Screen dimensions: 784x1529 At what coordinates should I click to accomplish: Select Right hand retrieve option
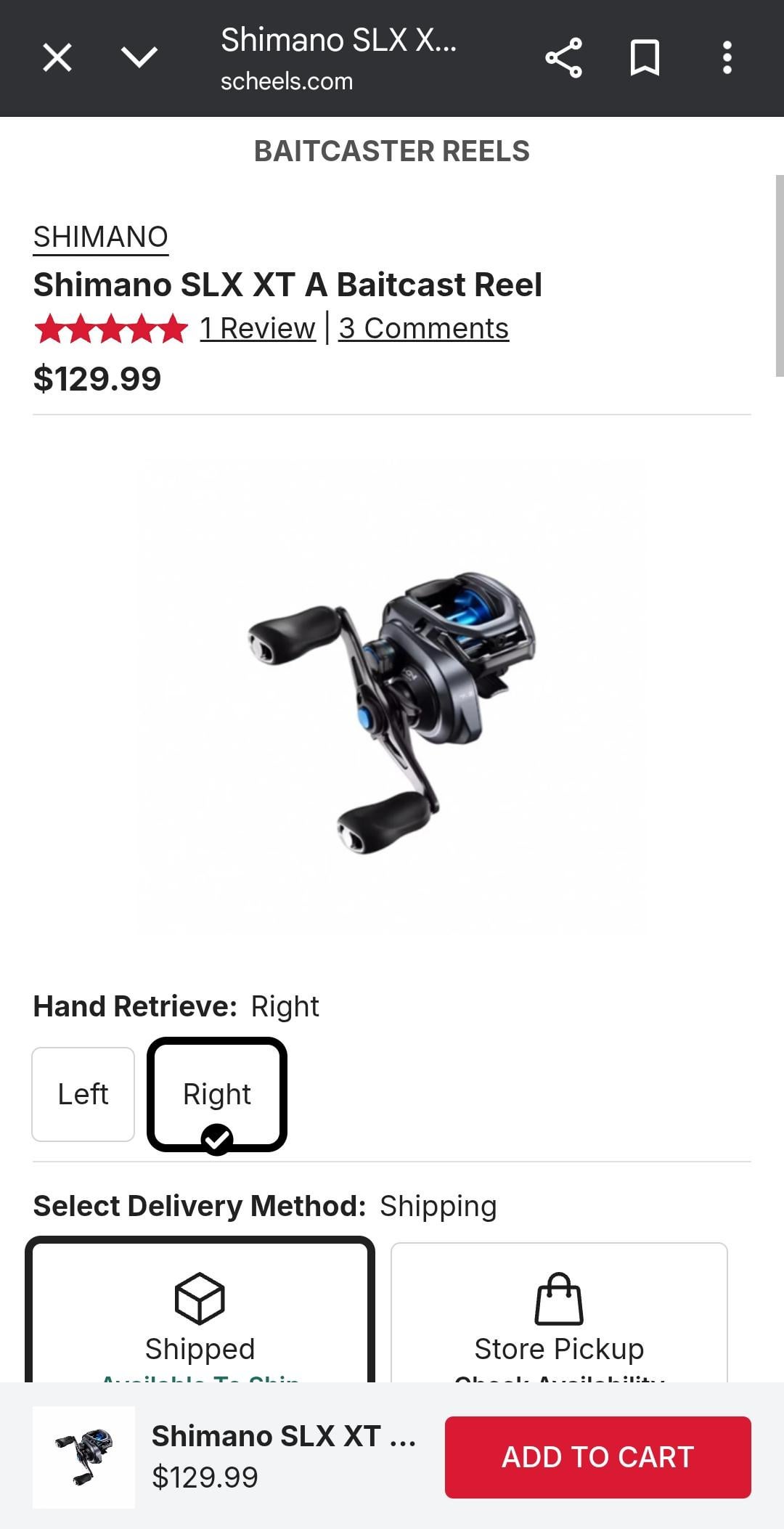[217, 1094]
